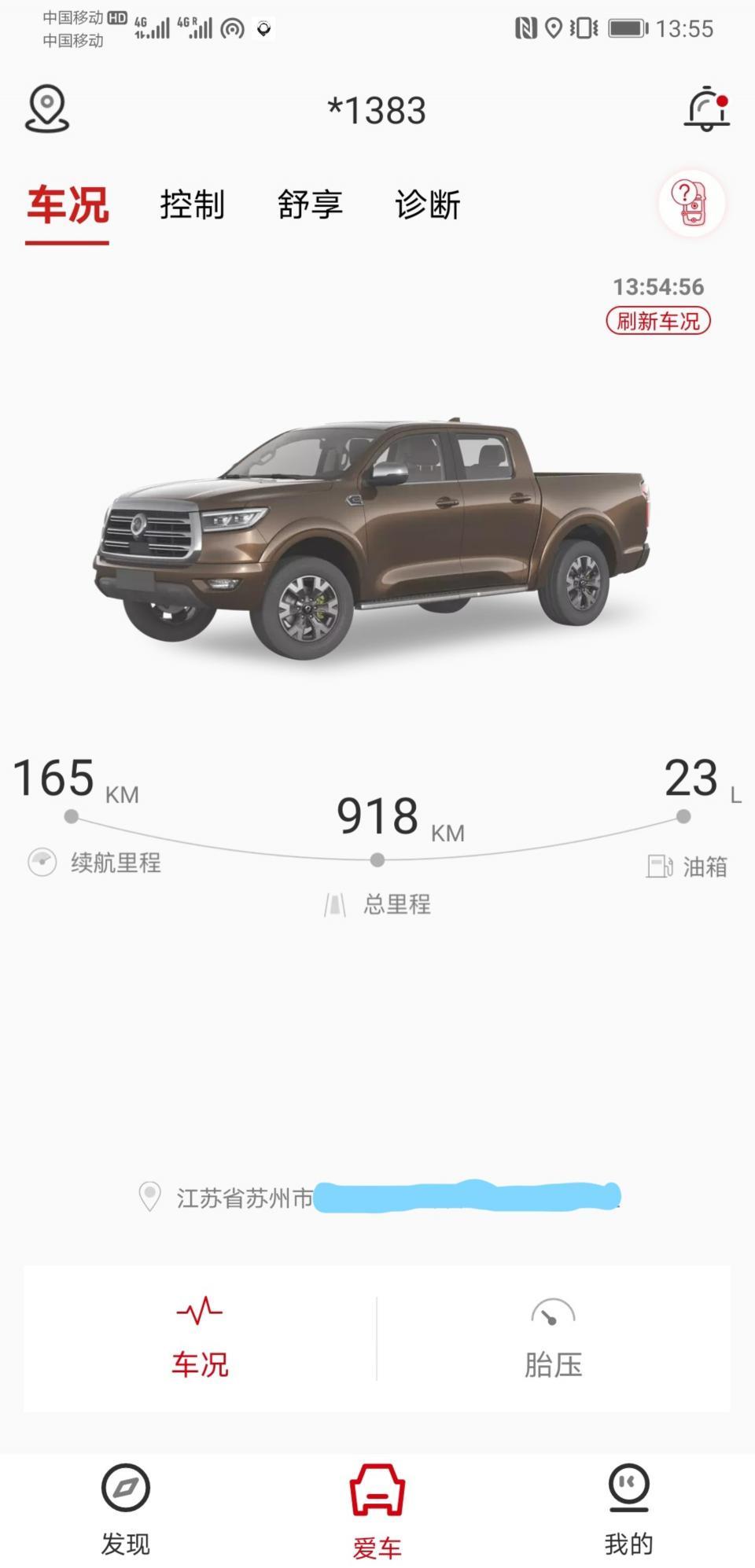Open the help assistant floating icon
755x1568 pixels.
[x=691, y=204]
